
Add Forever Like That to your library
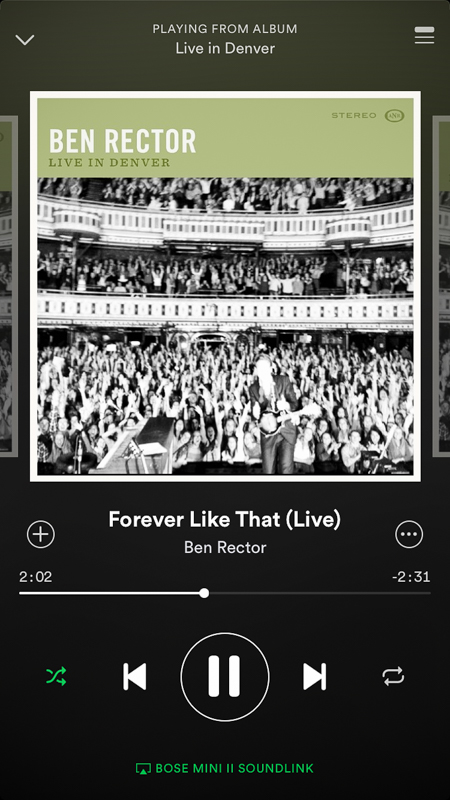point(41,534)
